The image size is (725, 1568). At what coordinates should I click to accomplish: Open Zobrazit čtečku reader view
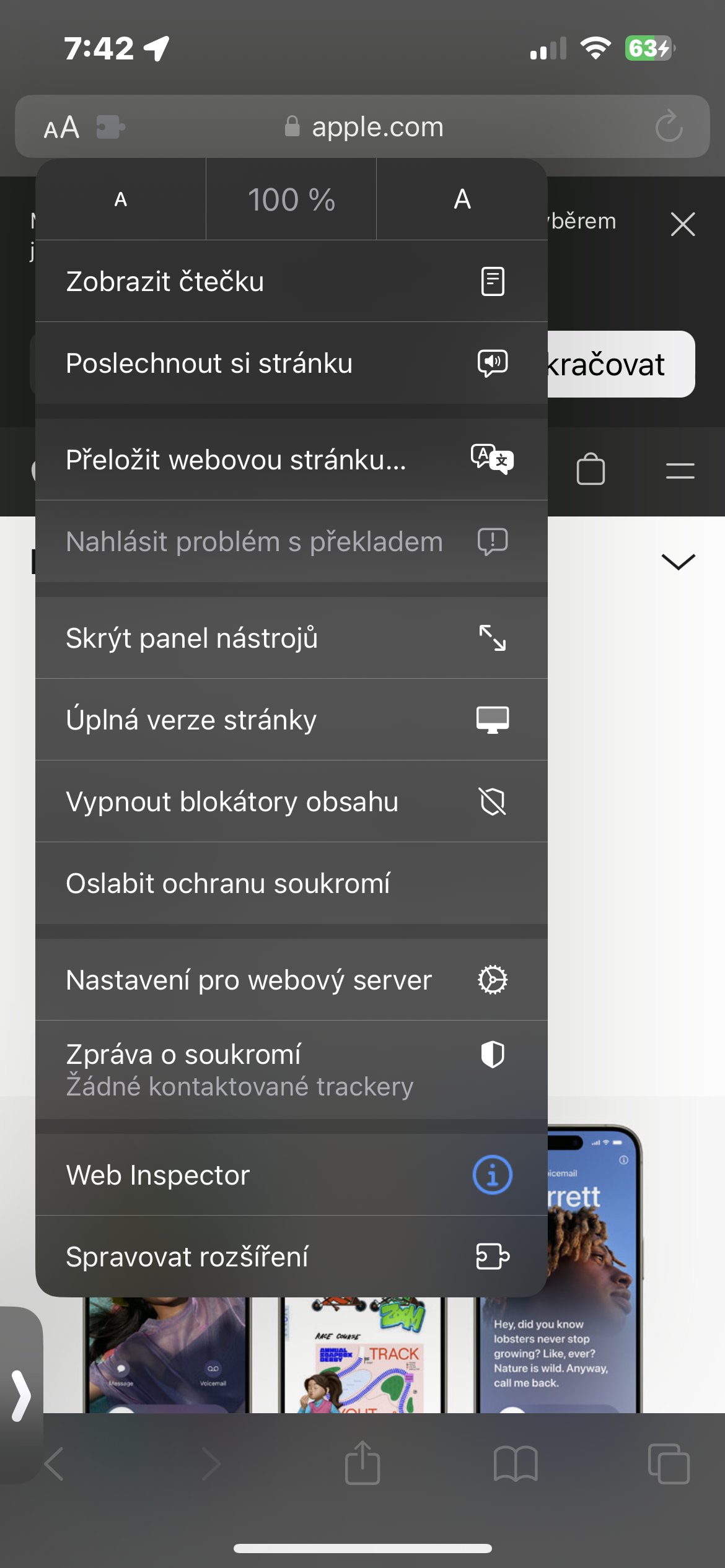click(291, 281)
